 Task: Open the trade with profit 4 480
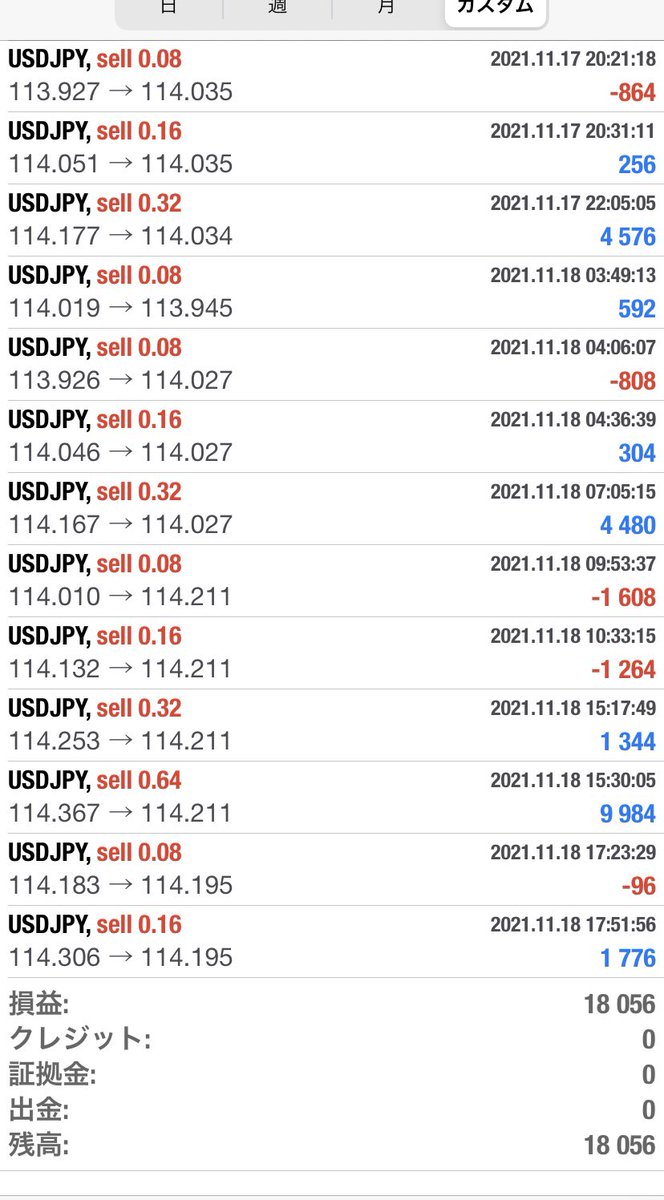point(332,508)
